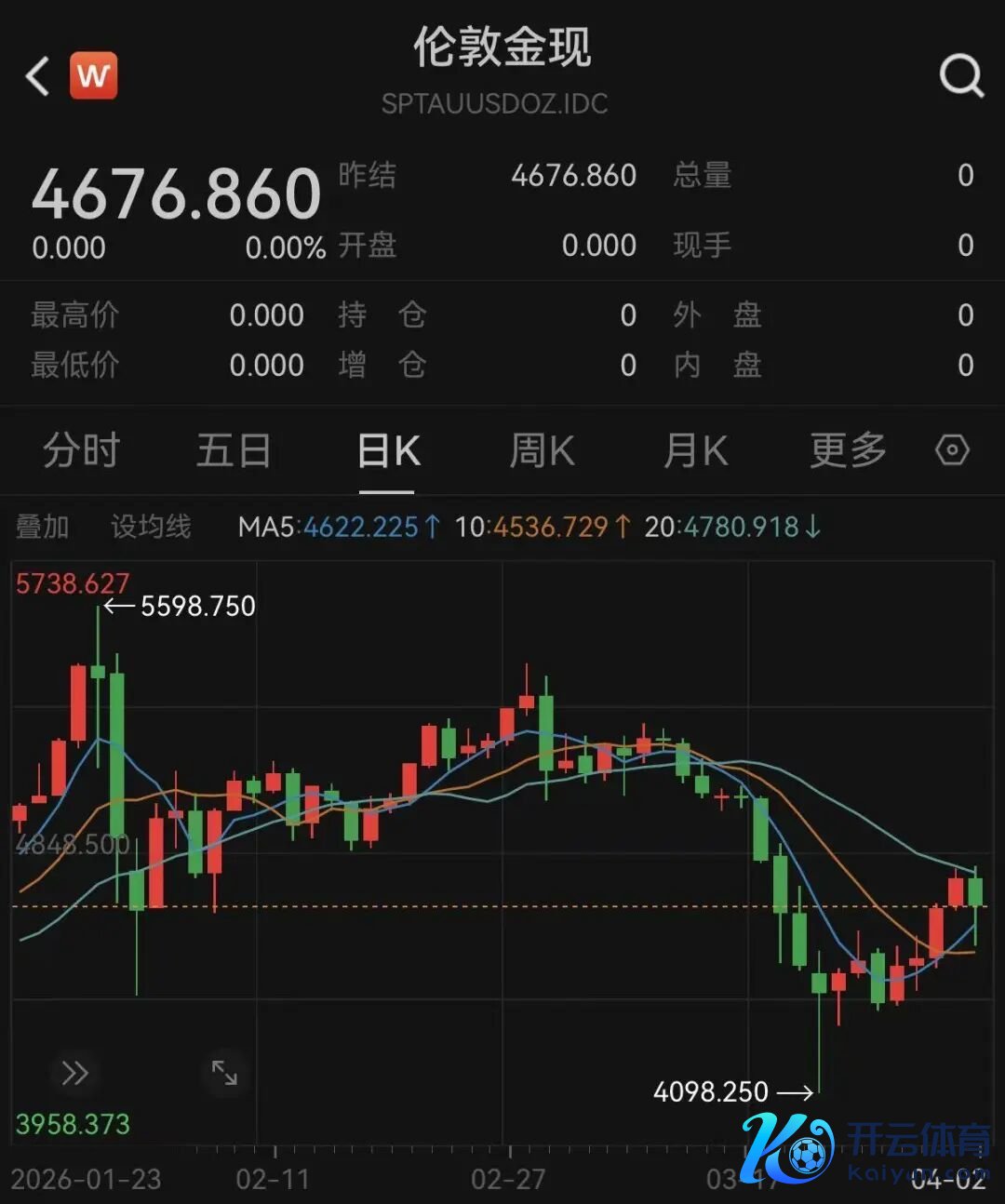Open the search magnifier icon
Viewport: 1005px width, 1204px height.
point(960,75)
